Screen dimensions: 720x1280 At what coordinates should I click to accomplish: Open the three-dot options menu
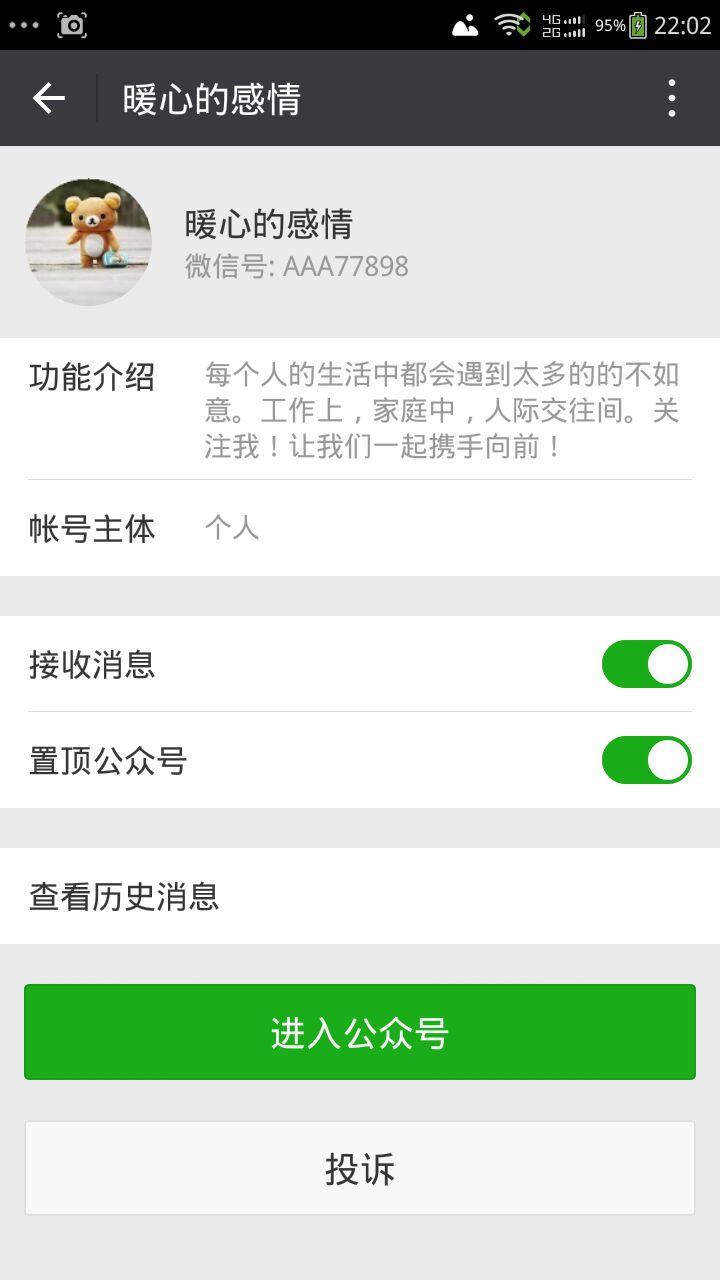pos(672,97)
